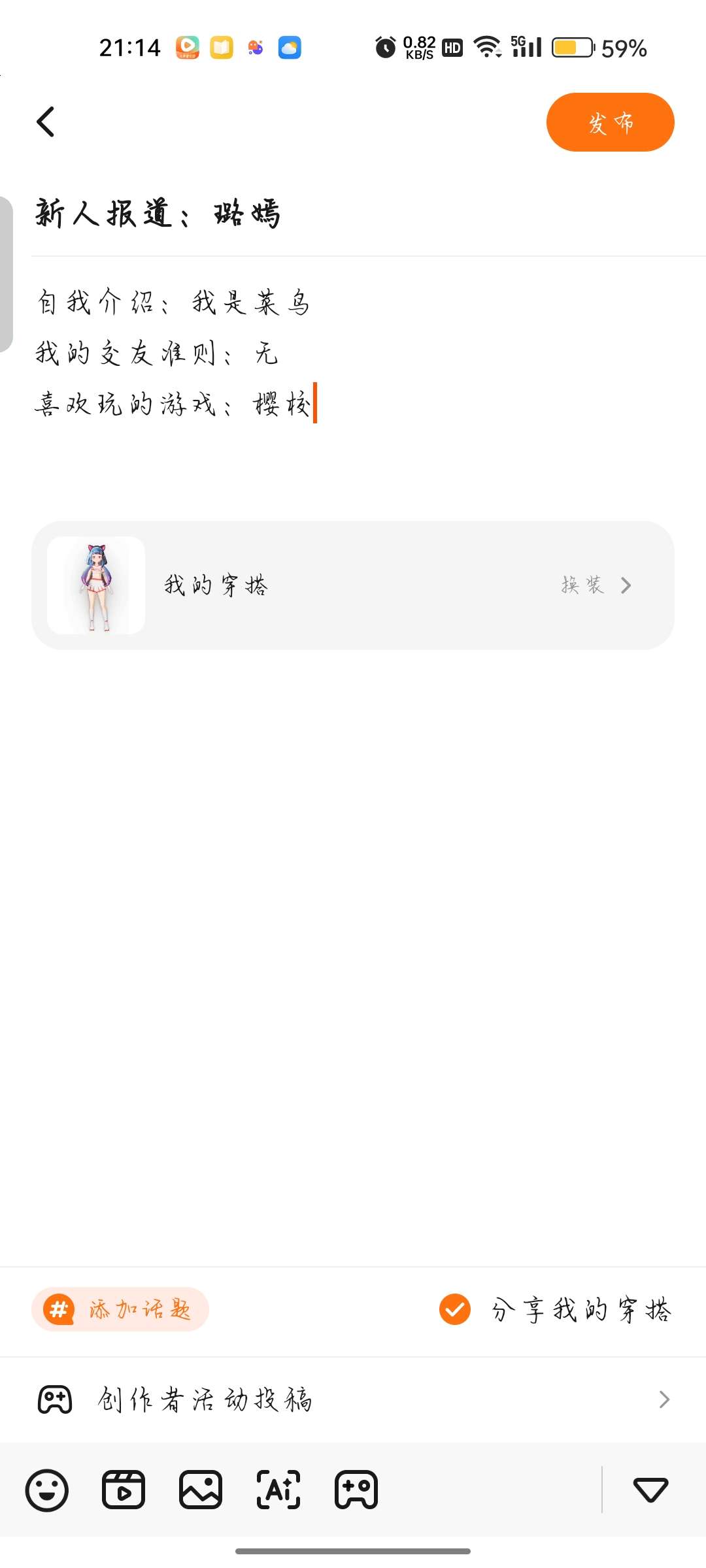This screenshot has width=706, height=1568.
Task: Collapse the toolbar with down triangle
Action: click(650, 1490)
